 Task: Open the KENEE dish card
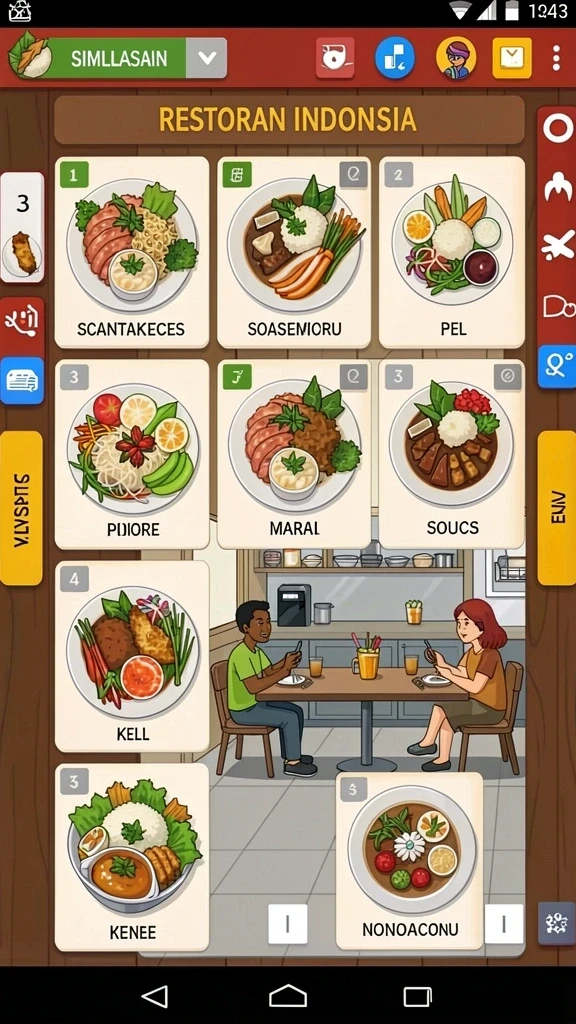(131, 857)
